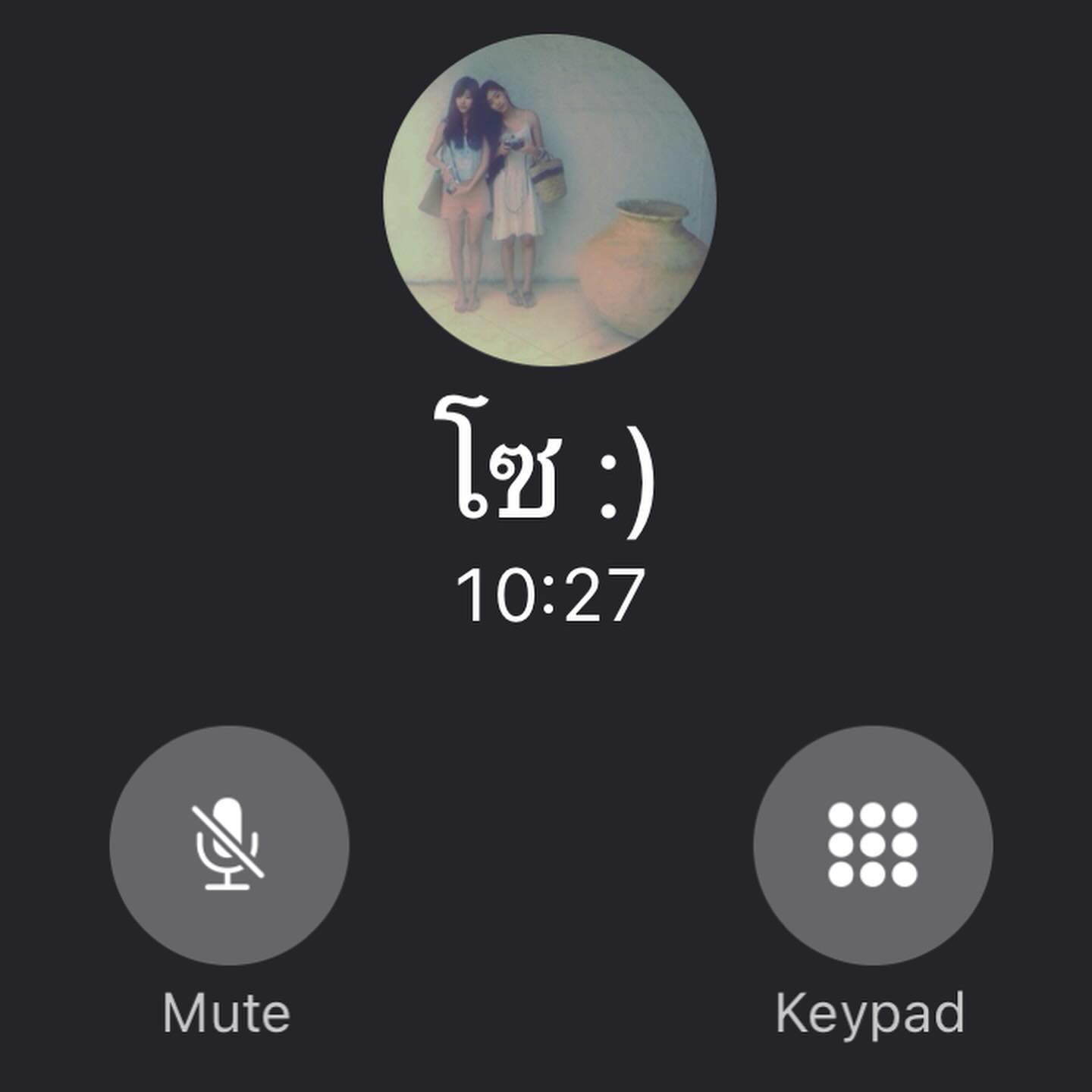This screenshot has height=1092, width=1092.
Task: Open the call keypad
Action: point(872,845)
